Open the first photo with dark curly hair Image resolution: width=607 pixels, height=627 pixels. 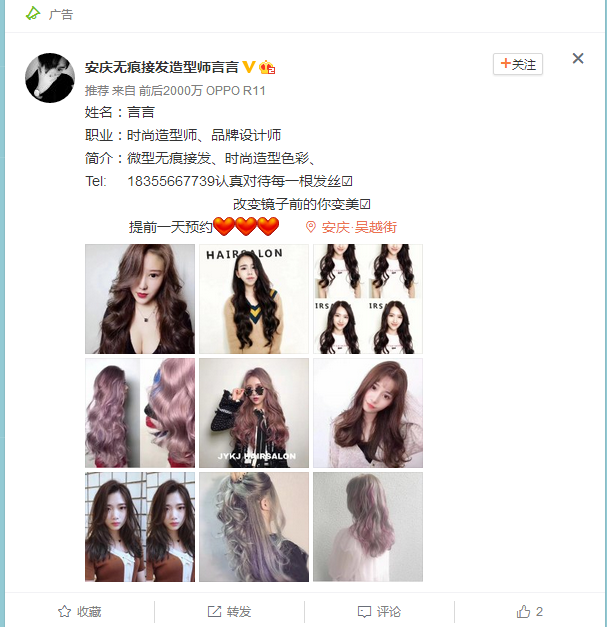(140, 299)
